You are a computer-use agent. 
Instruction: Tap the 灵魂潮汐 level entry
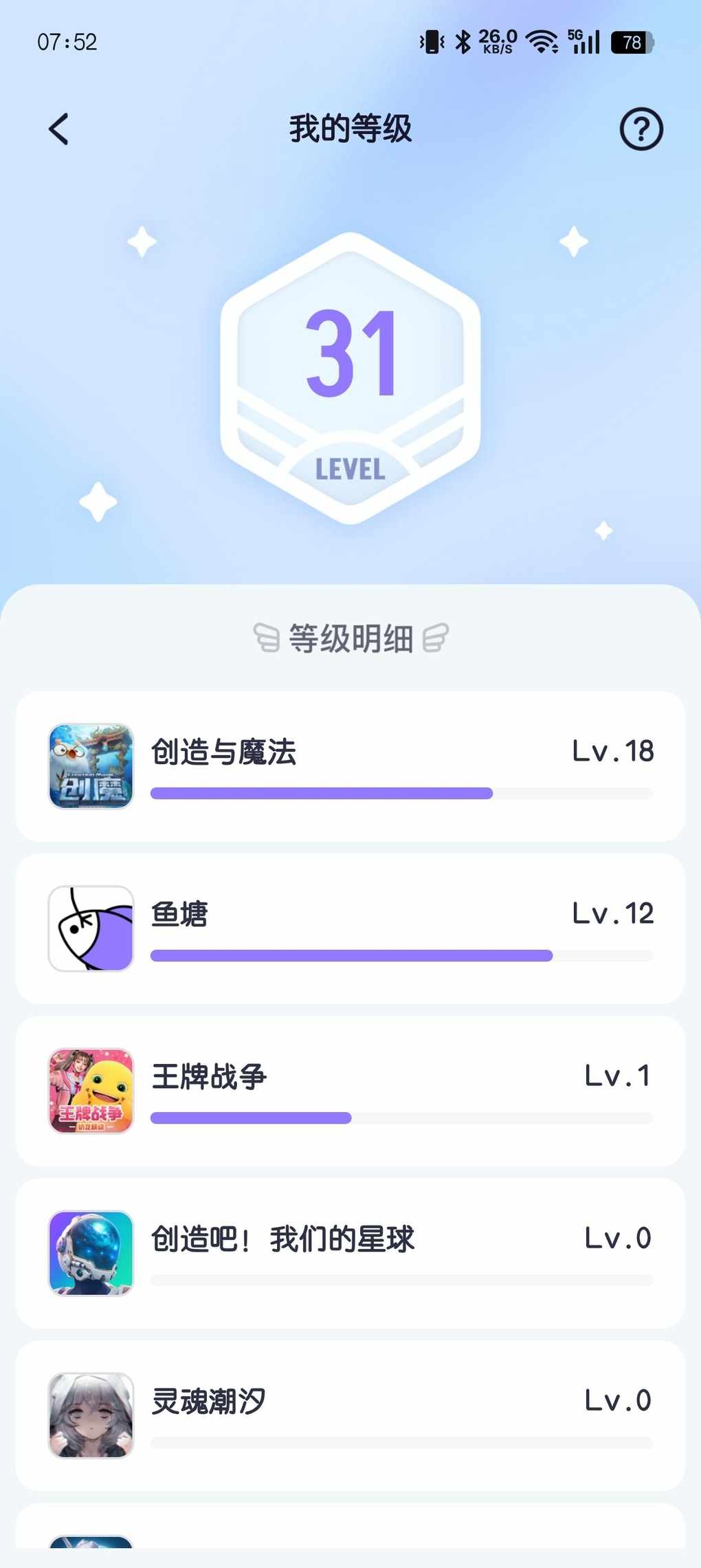click(350, 1415)
